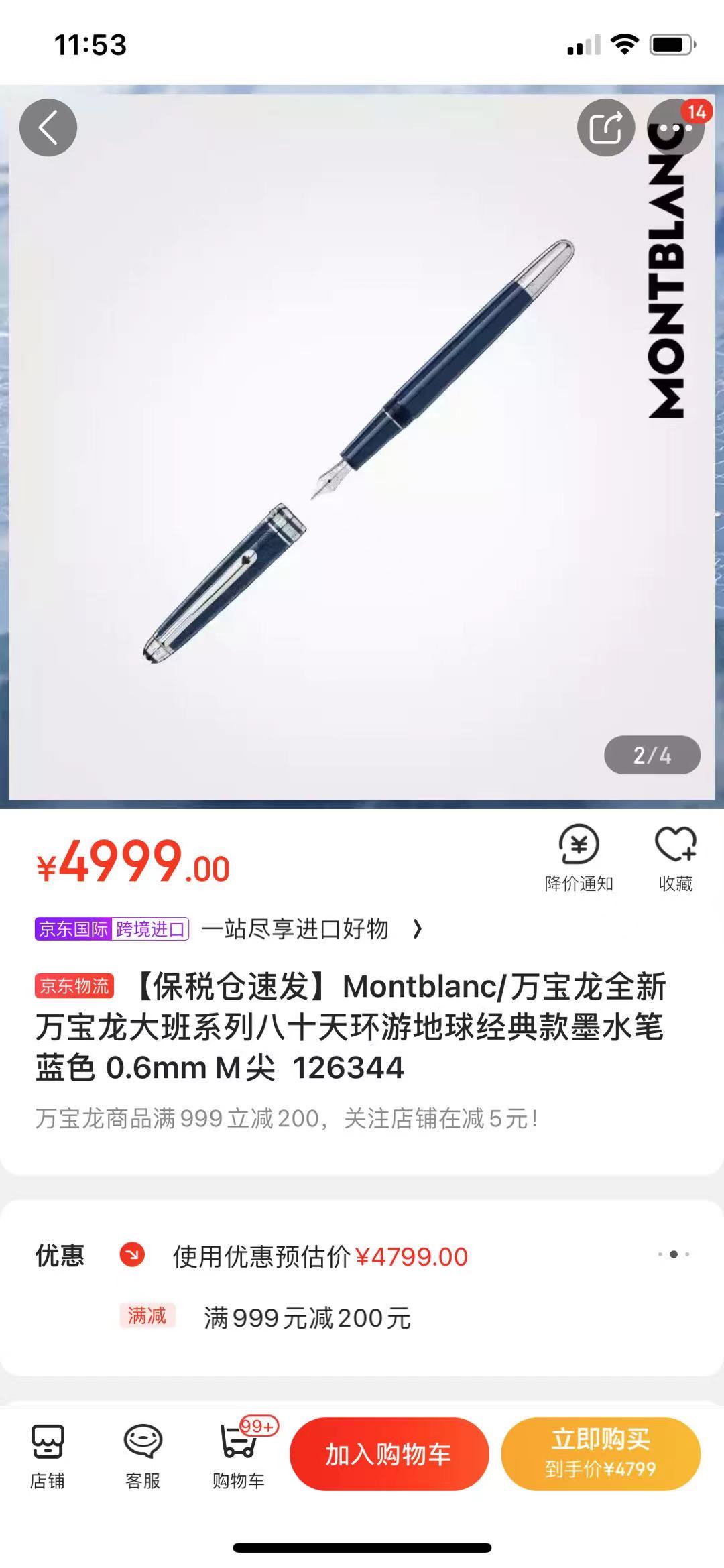Viewport: 724px width, 1568px height.
Task: Expand the 优惠 discount details row
Action: click(673, 1254)
